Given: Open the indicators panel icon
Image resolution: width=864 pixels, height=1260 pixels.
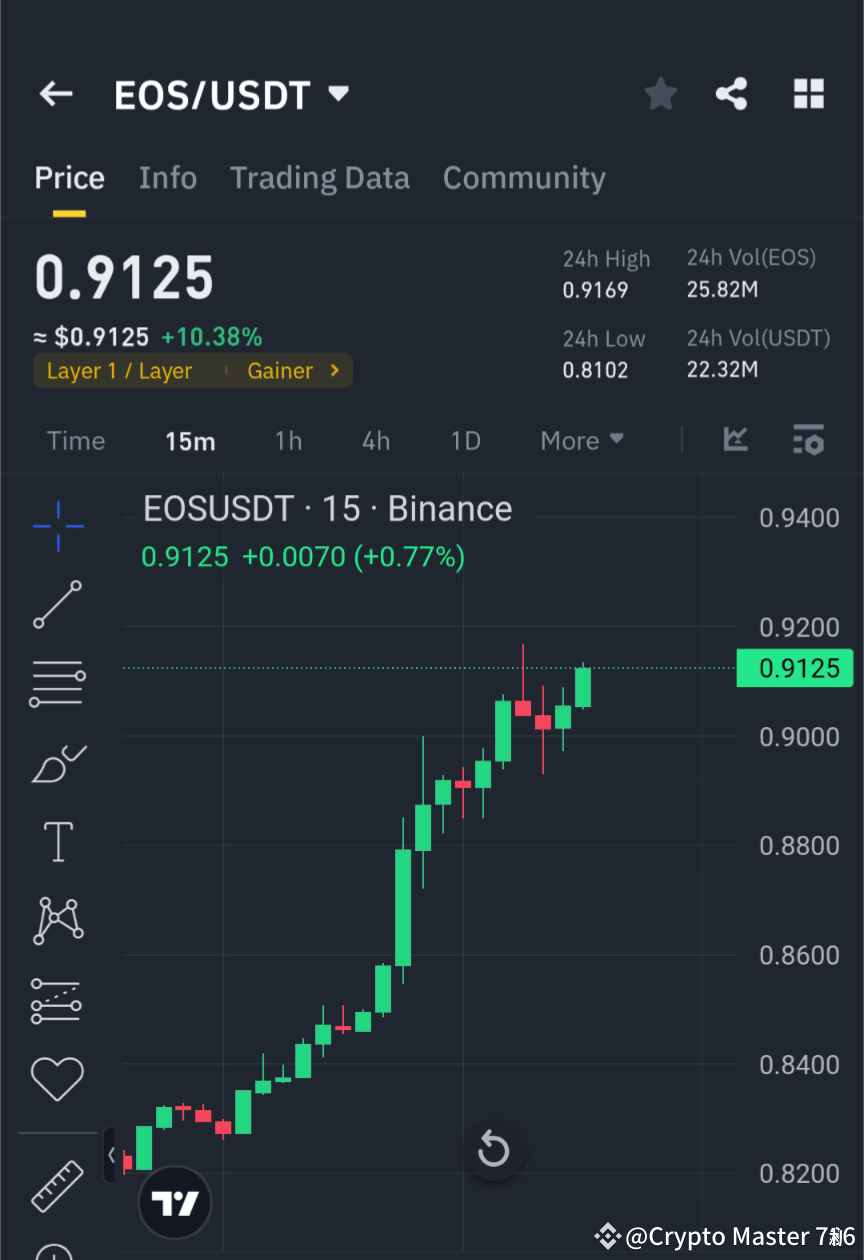Looking at the screenshot, I should (x=808, y=440).
